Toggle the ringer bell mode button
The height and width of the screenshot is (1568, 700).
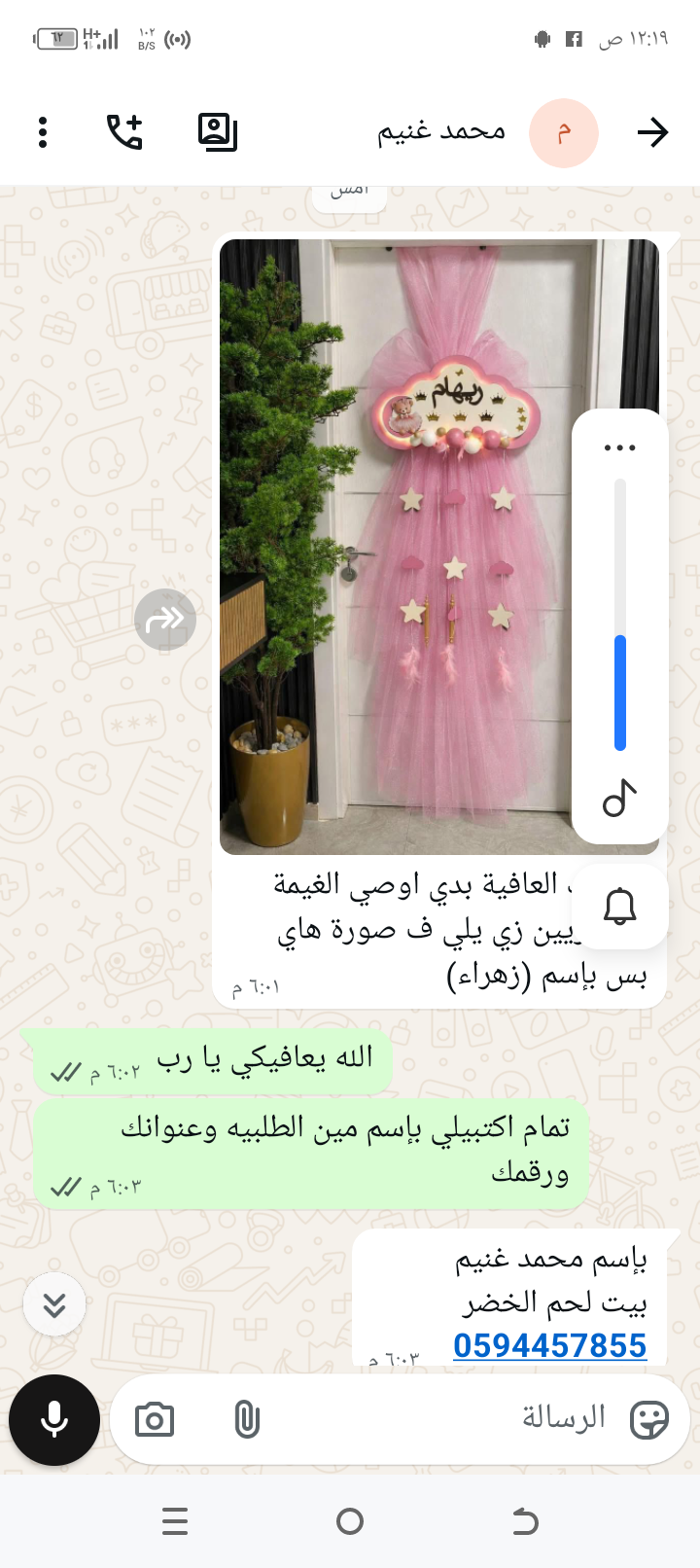pos(619,907)
